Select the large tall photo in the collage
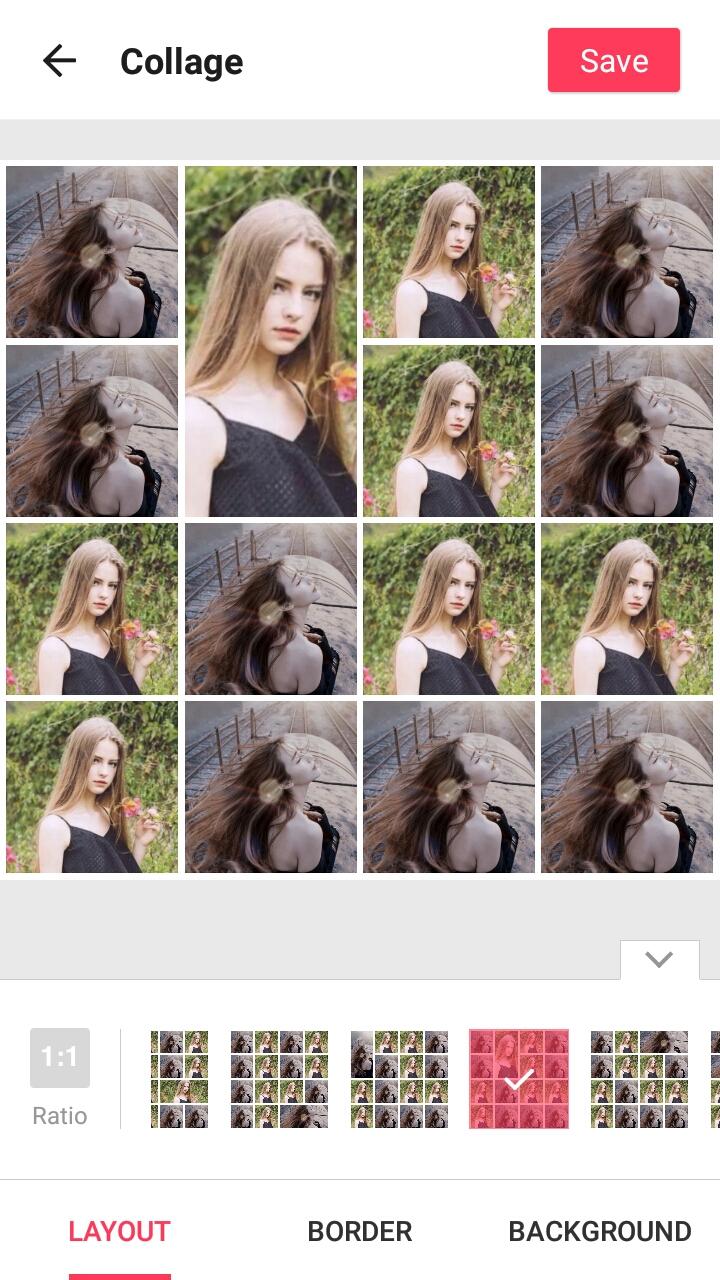Screen dimensions: 720x1280 [271, 341]
